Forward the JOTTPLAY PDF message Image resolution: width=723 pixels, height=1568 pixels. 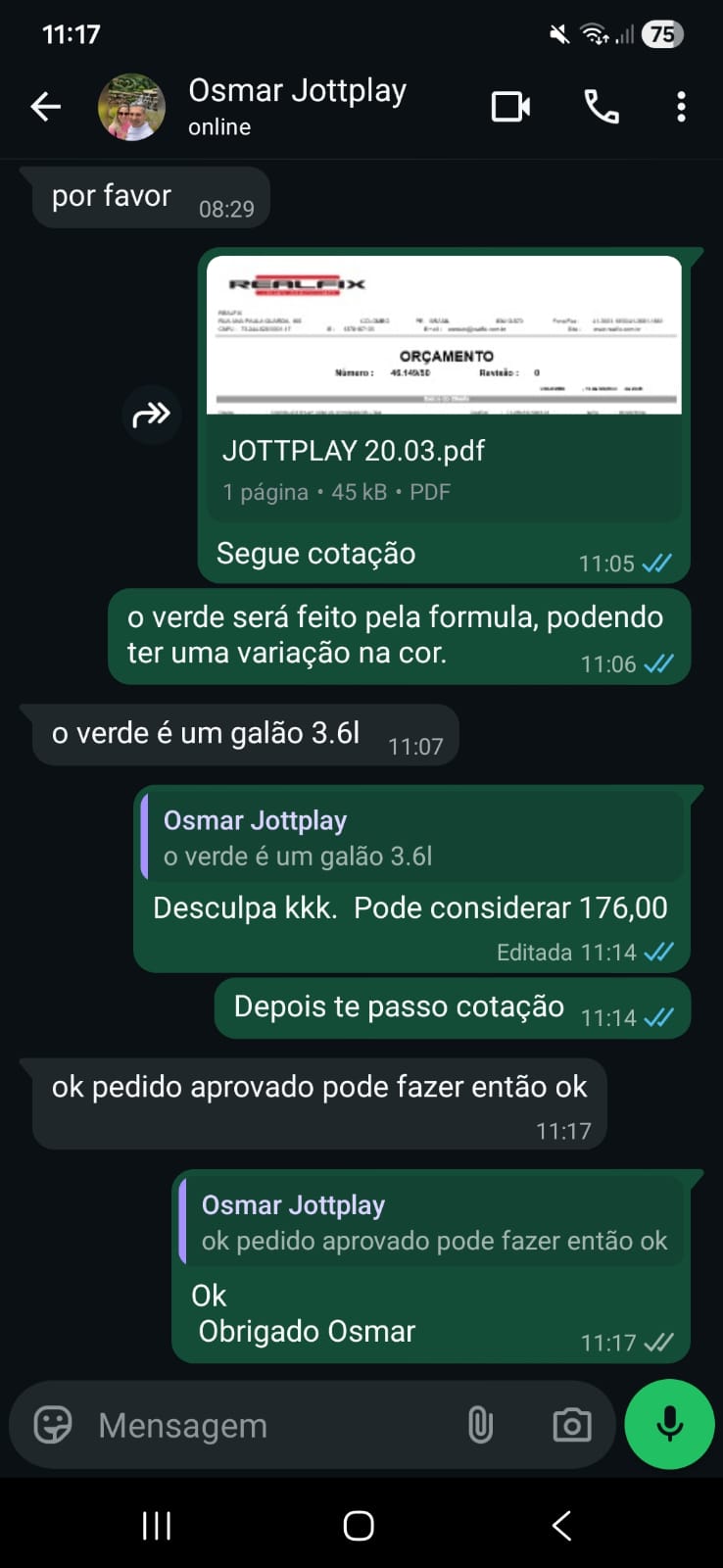(x=151, y=416)
